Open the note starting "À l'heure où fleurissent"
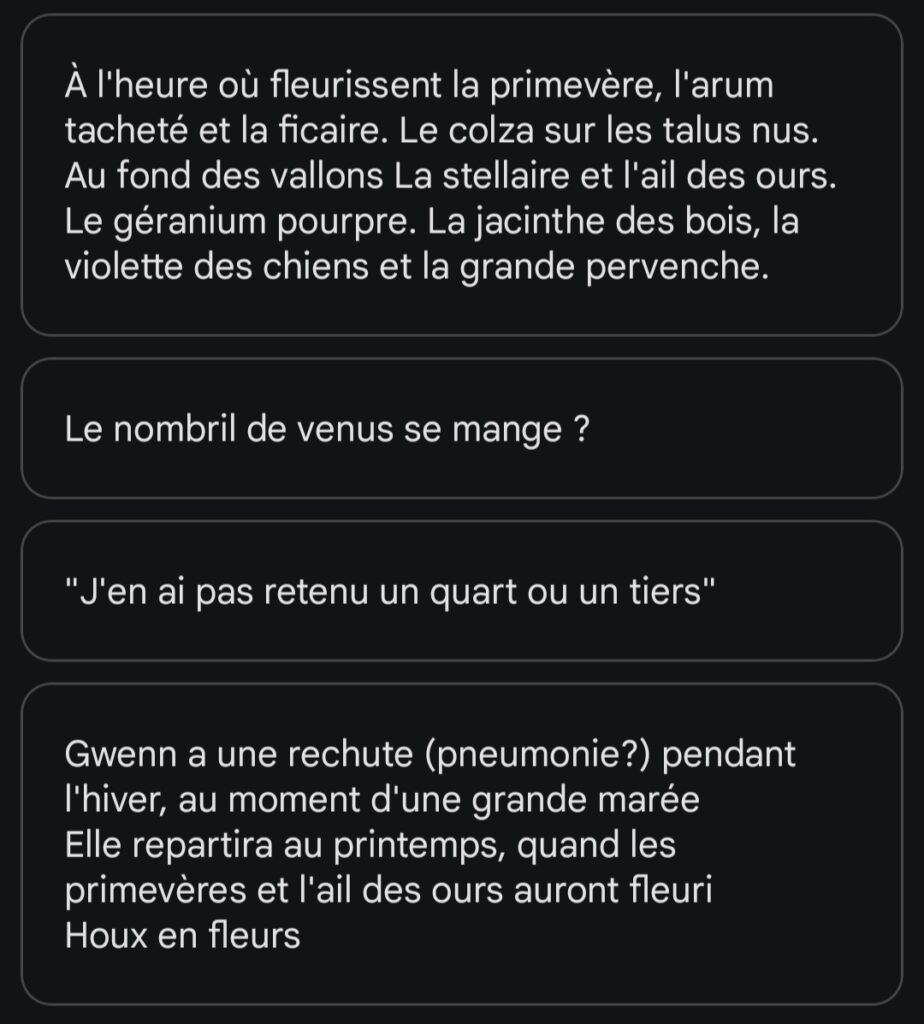Viewport: 924px width, 1024px height. click(461, 176)
